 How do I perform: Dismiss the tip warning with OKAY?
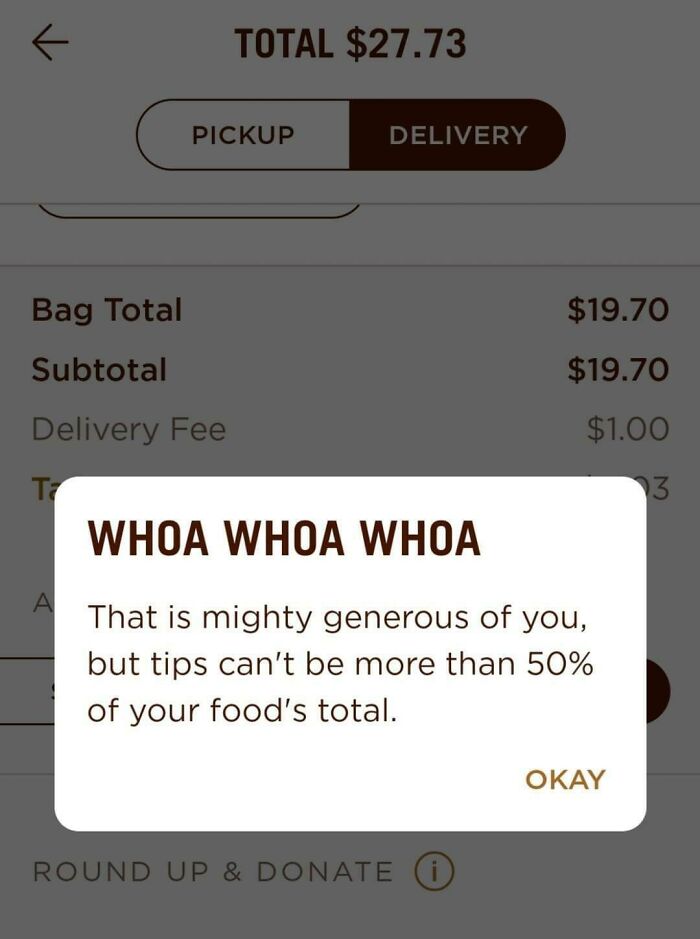[x=565, y=779]
